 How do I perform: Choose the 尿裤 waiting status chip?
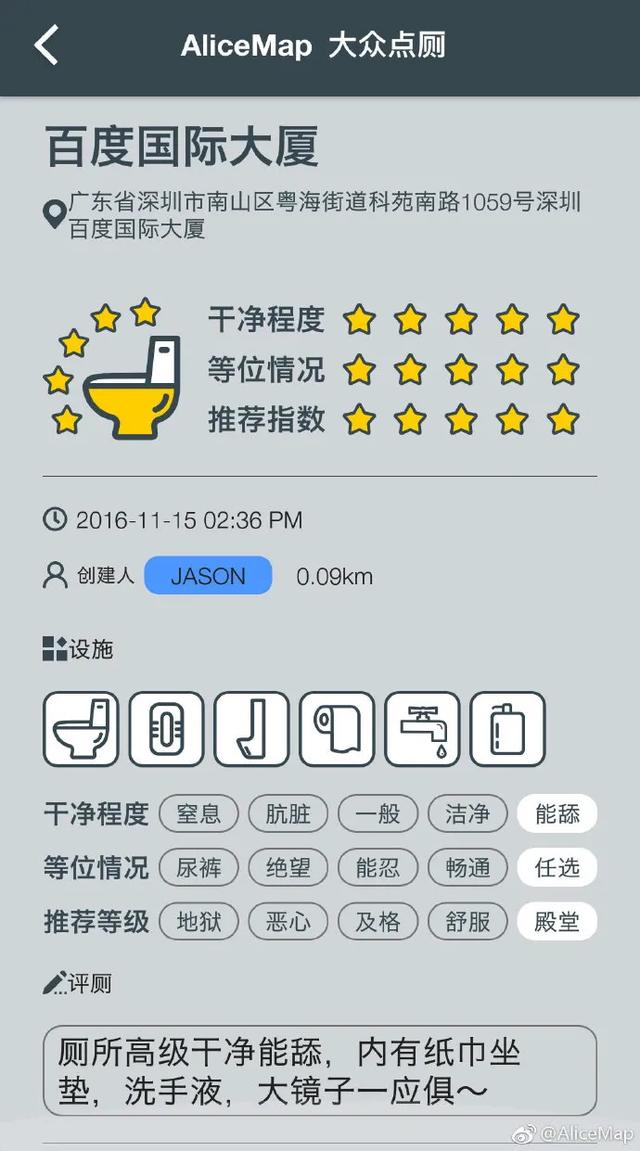[199, 868]
